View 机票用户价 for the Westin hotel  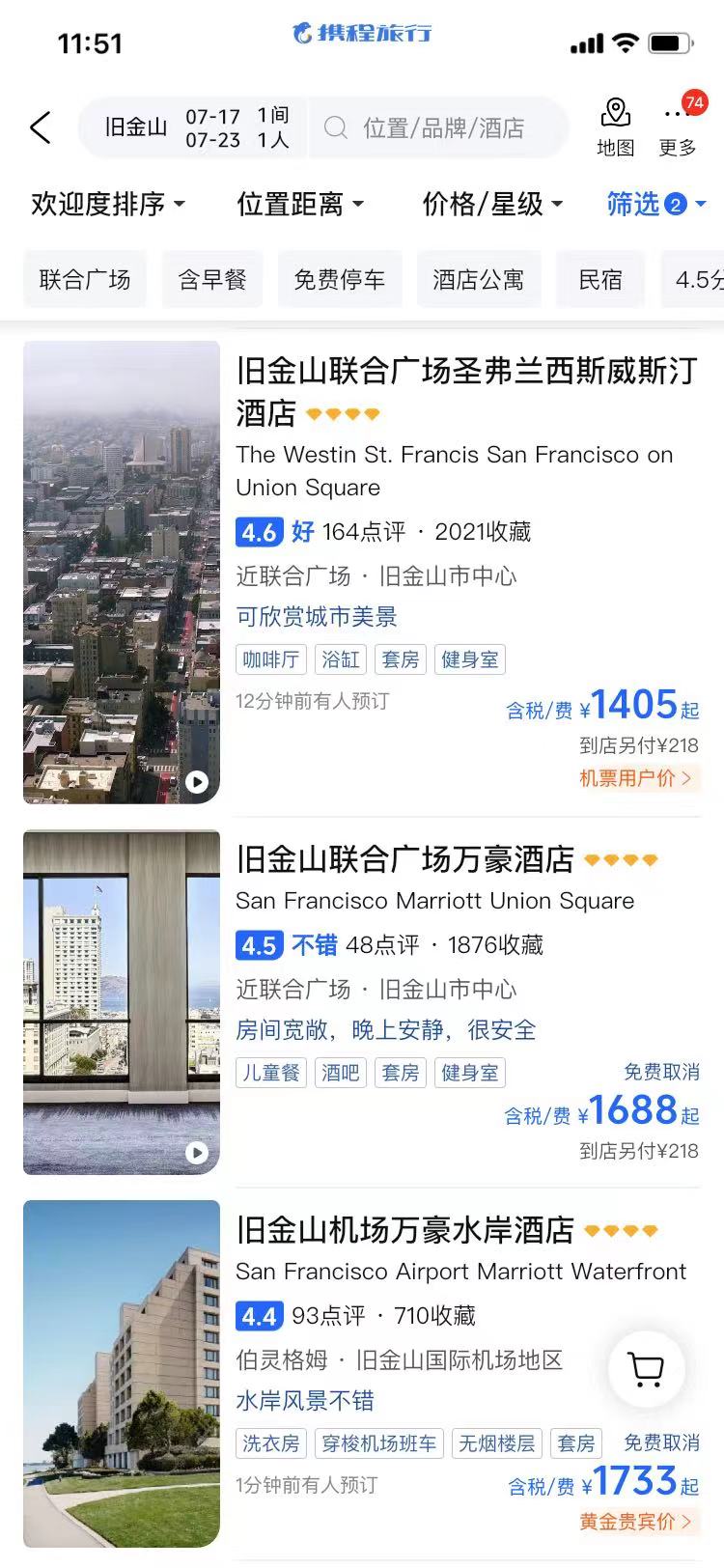tap(636, 778)
